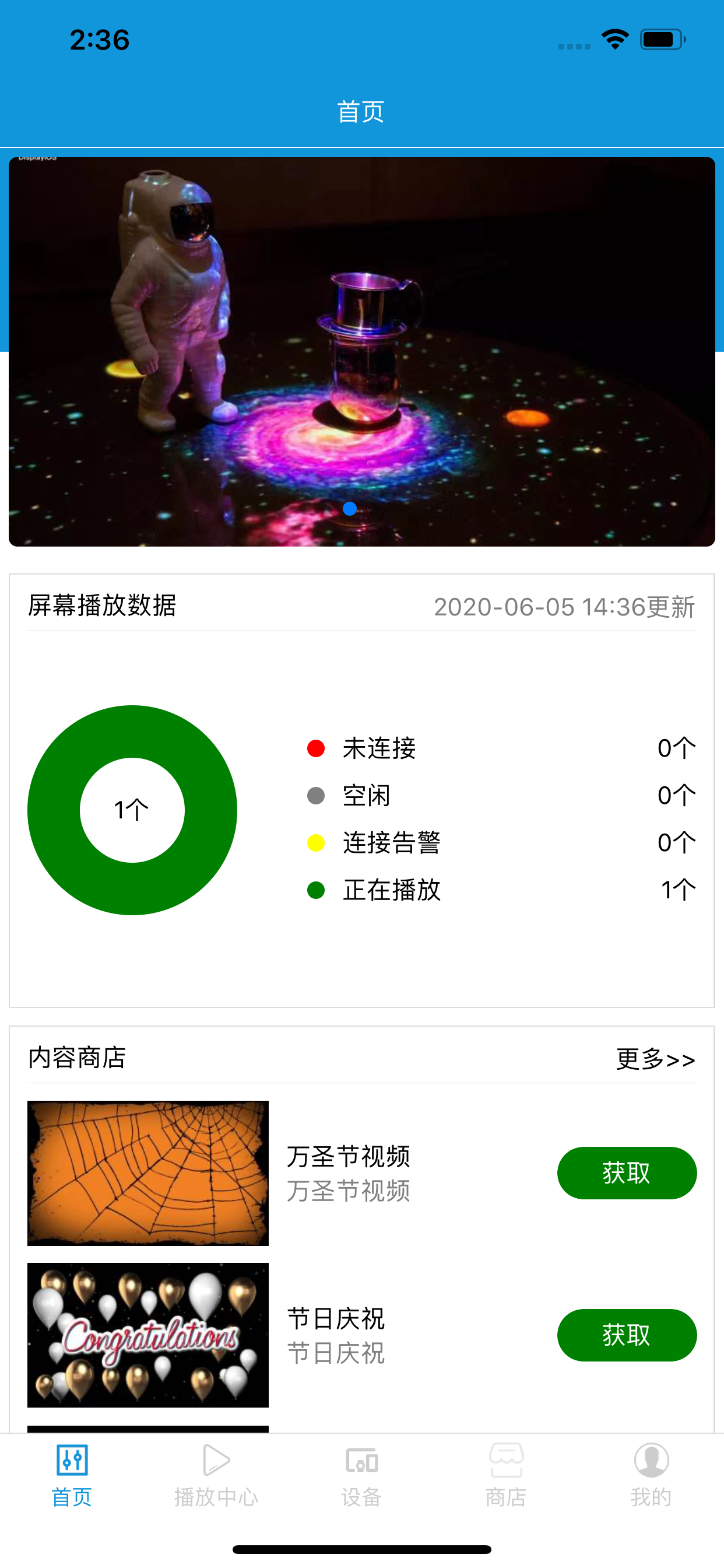Screen dimensions: 724x1568
Task: Toggle the 空闲 gray legend indicator
Action: click(315, 795)
